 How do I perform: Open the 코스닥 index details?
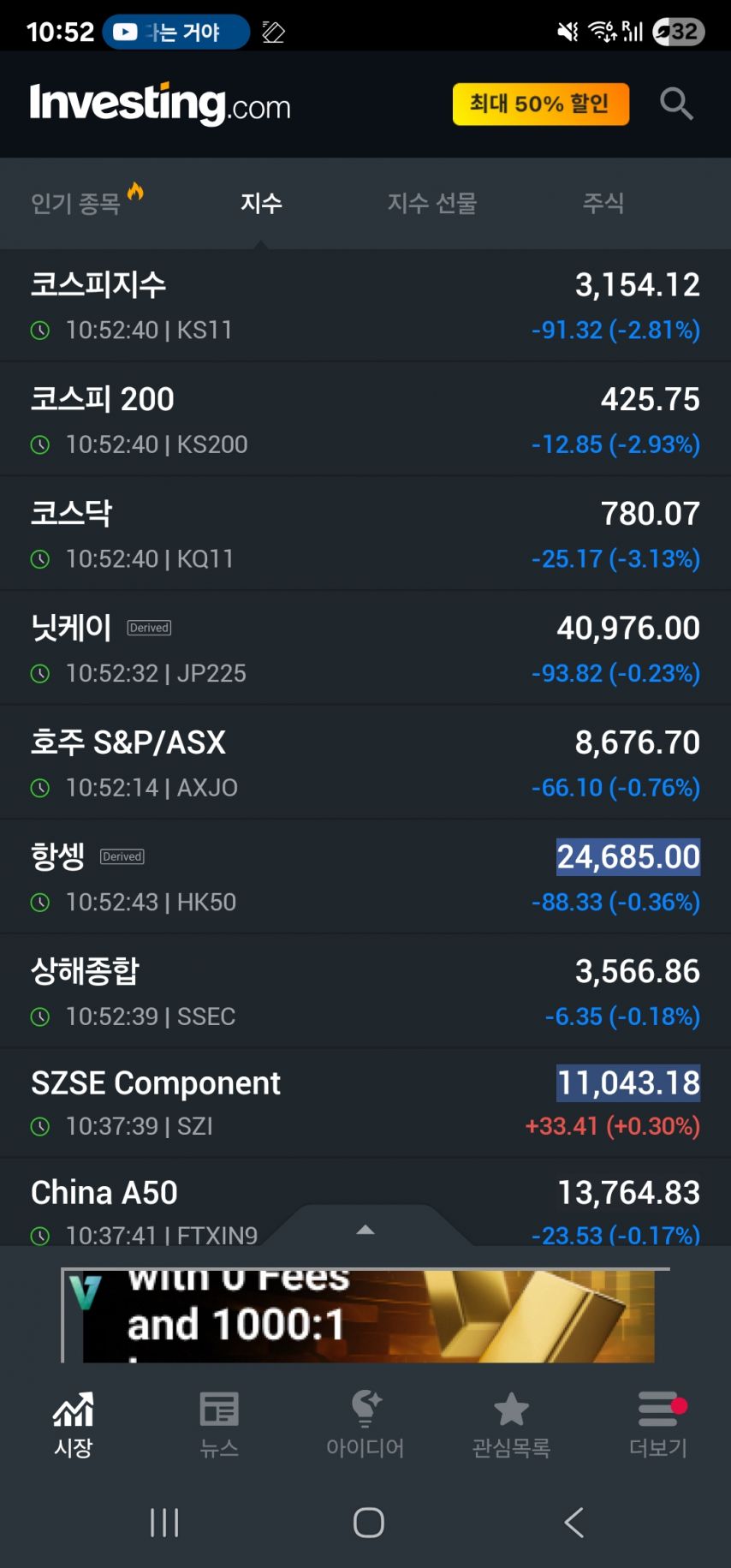[365, 534]
